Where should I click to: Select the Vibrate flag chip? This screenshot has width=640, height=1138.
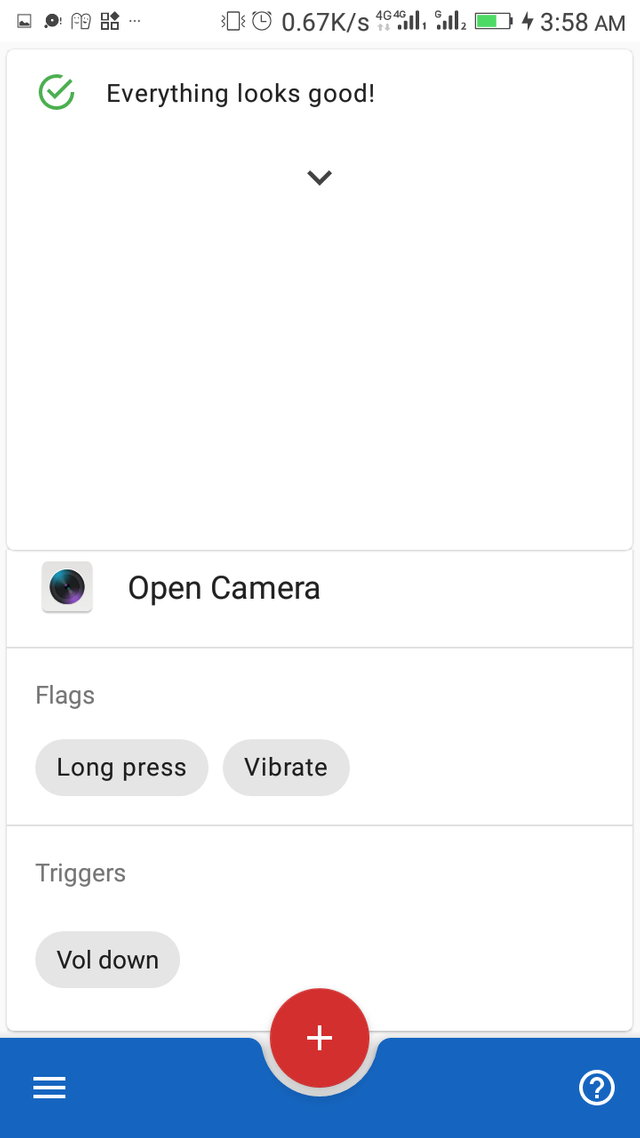(286, 767)
